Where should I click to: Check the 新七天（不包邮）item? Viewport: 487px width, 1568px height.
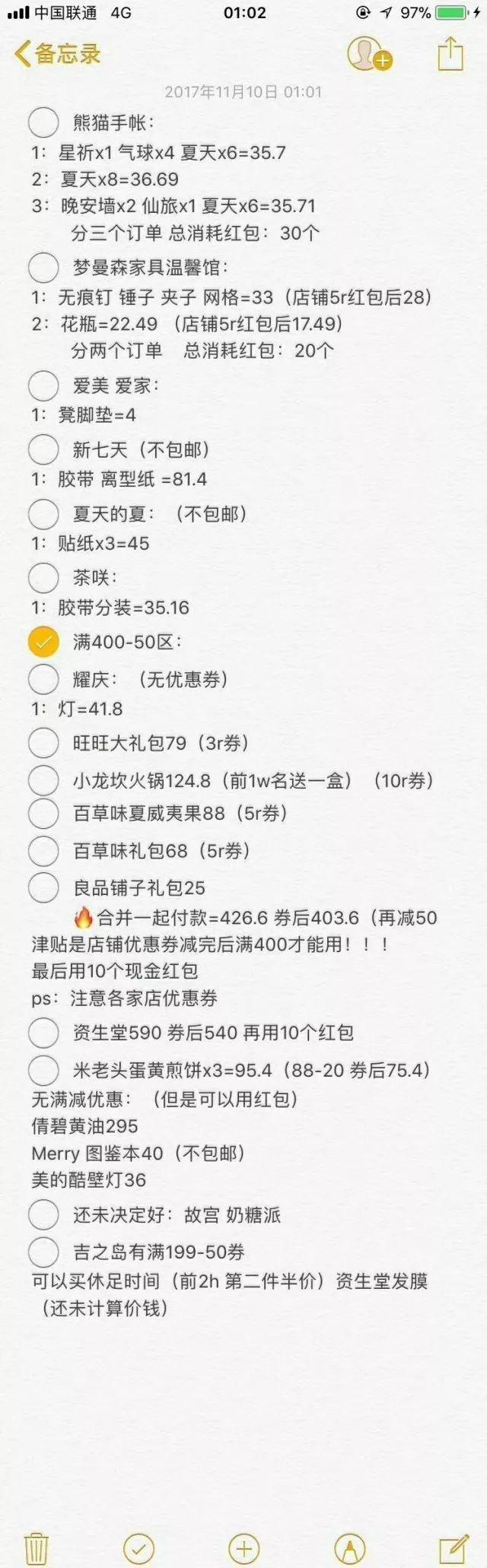[x=43, y=449]
